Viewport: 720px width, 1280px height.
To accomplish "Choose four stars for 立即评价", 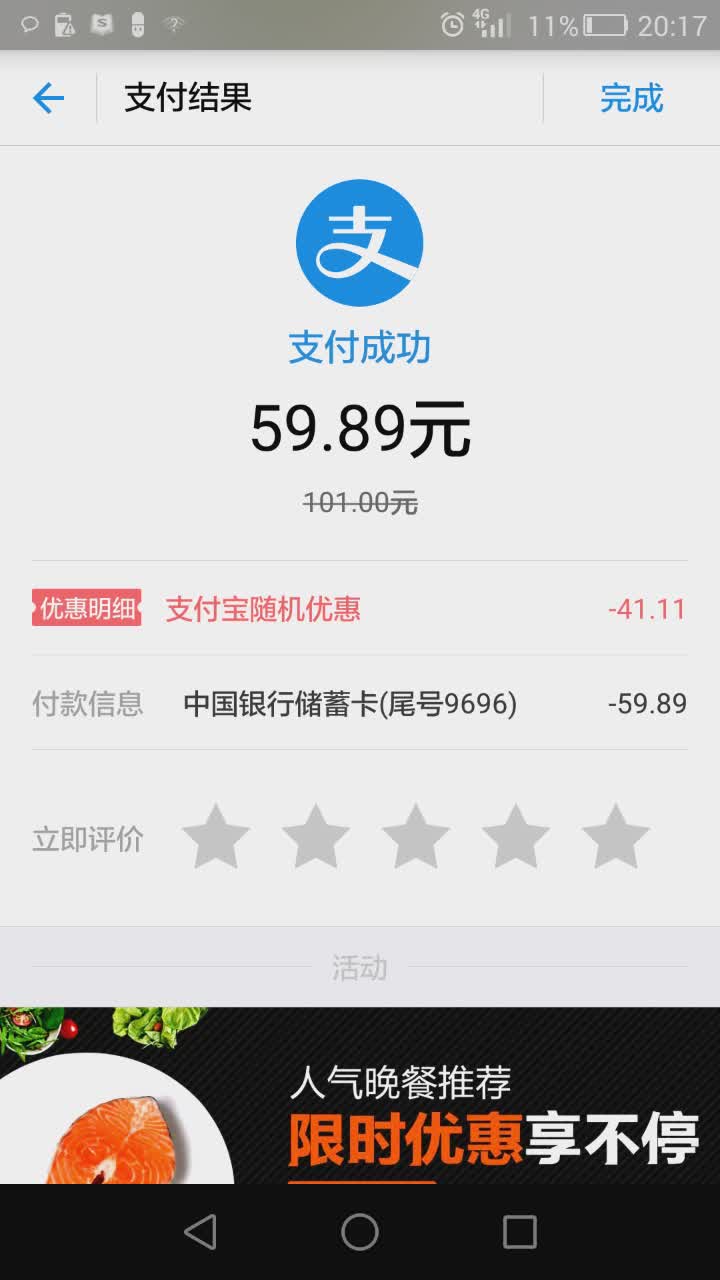I will (x=516, y=837).
